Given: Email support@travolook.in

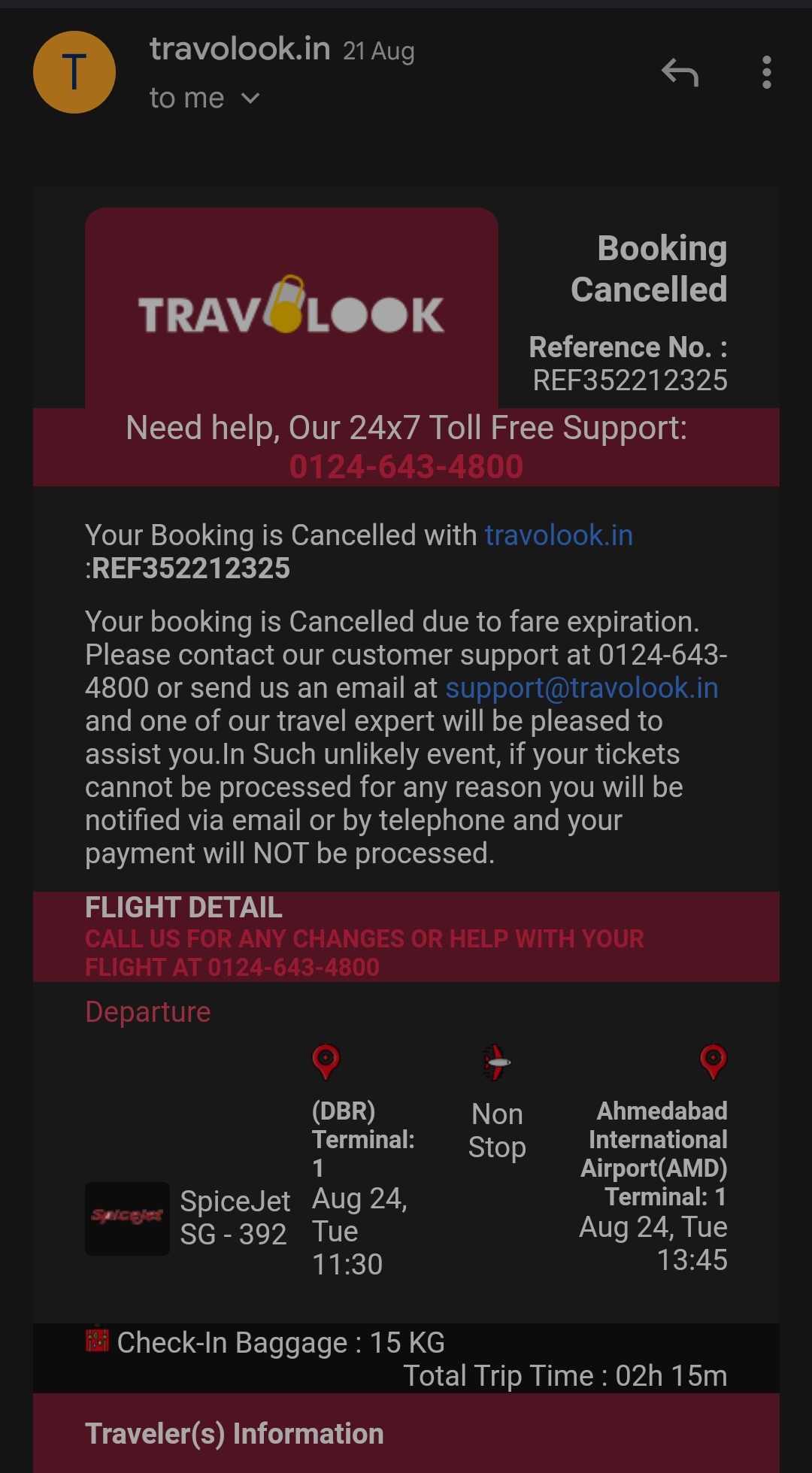Looking at the screenshot, I should [581, 688].
